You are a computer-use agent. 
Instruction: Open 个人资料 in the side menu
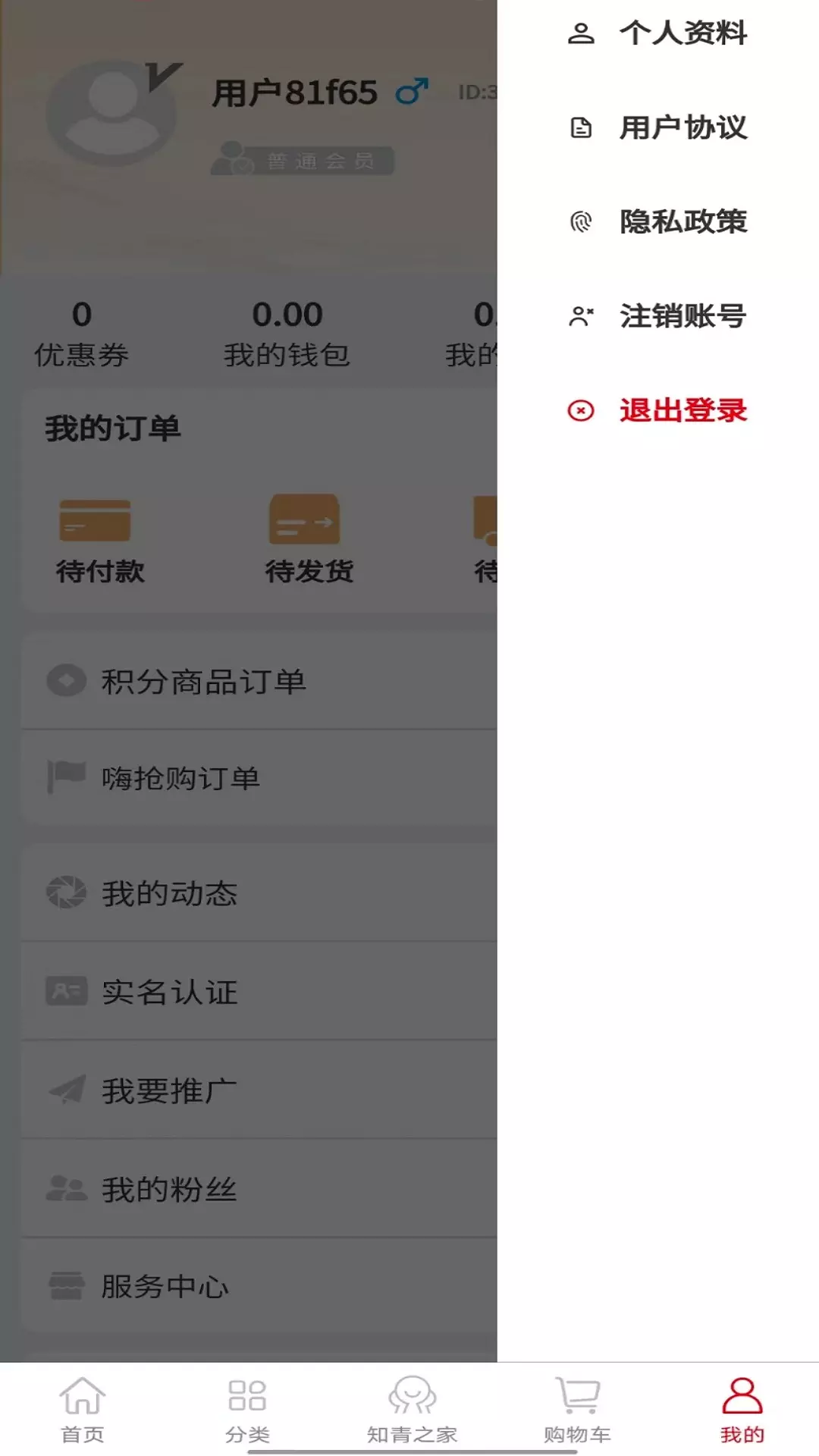click(x=658, y=33)
